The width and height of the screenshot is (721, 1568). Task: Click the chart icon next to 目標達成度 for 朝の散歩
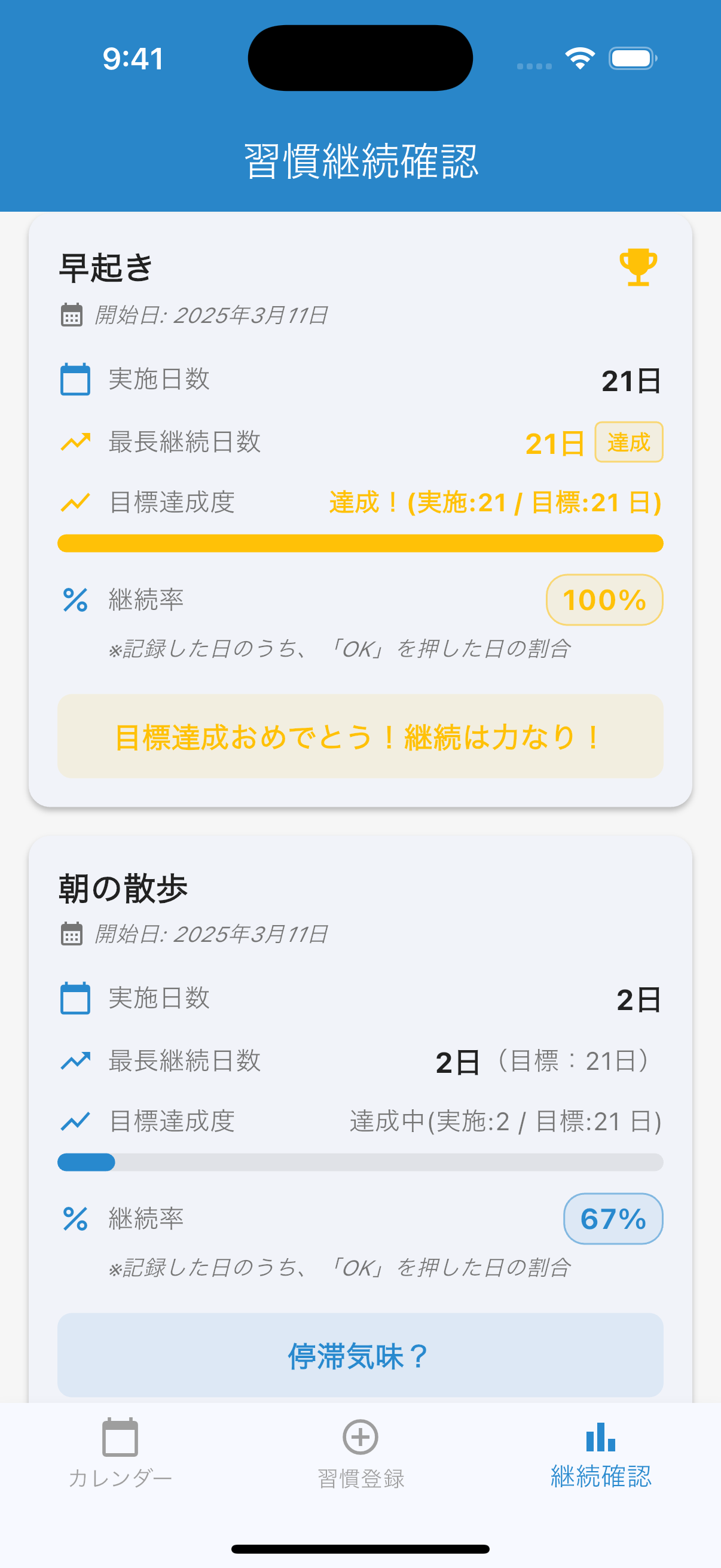pyautogui.click(x=74, y=1122)
